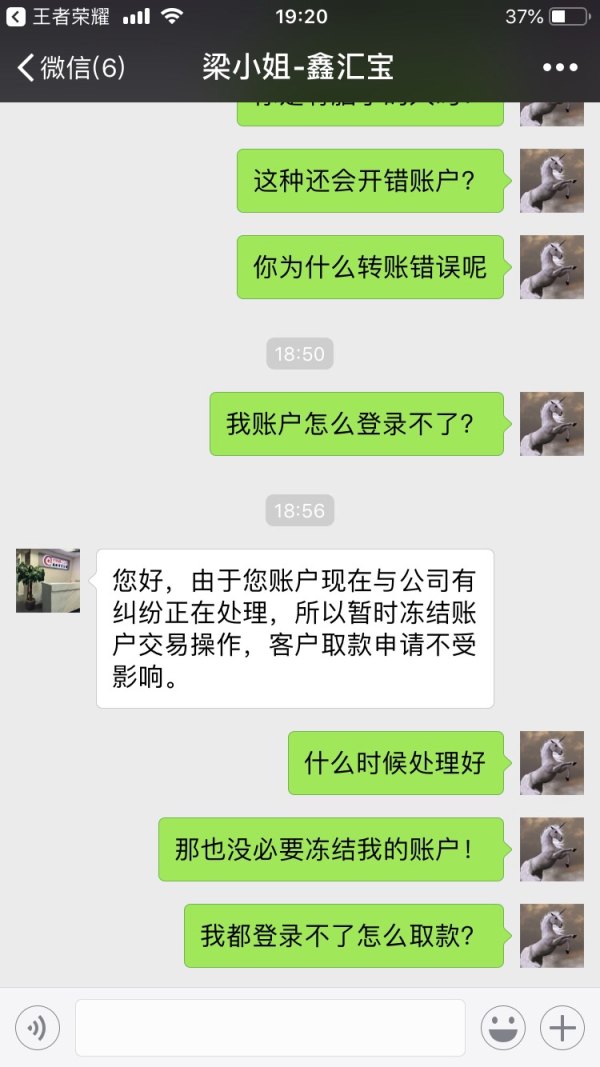The height and width of the screenshot is (1067, 600).
Task: Open the emoji sticker panel
Action: [503, 1027]
